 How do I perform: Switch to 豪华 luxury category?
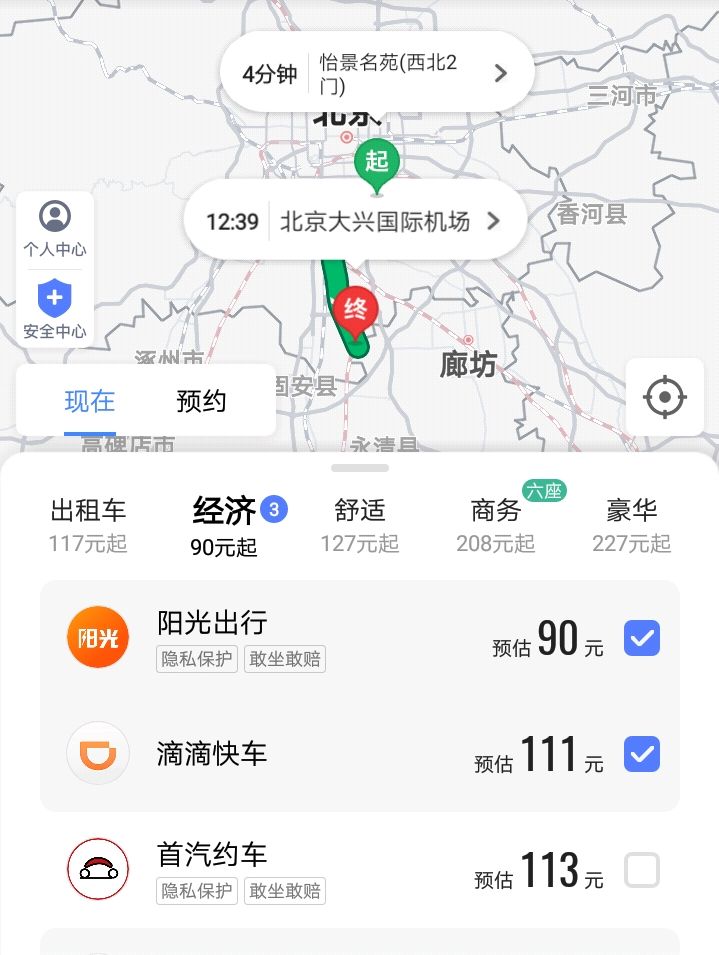[x=631, y=525]
